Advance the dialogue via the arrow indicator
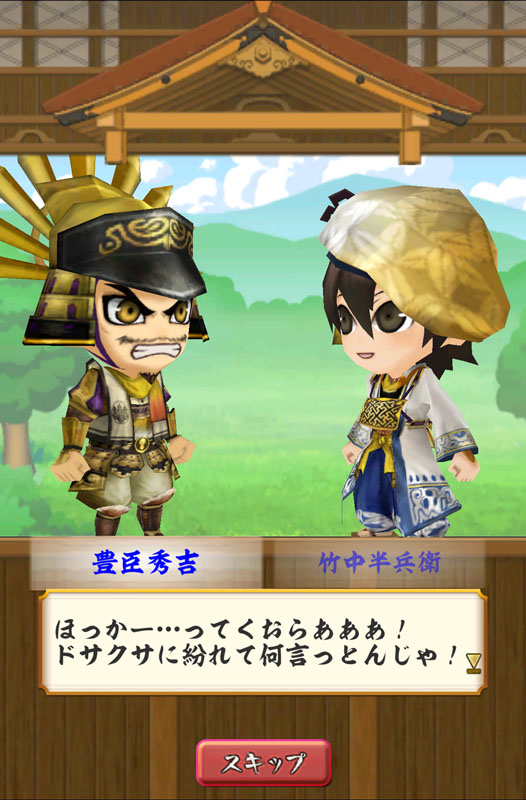This screenshot has height=800, width=526. [473, 663]
